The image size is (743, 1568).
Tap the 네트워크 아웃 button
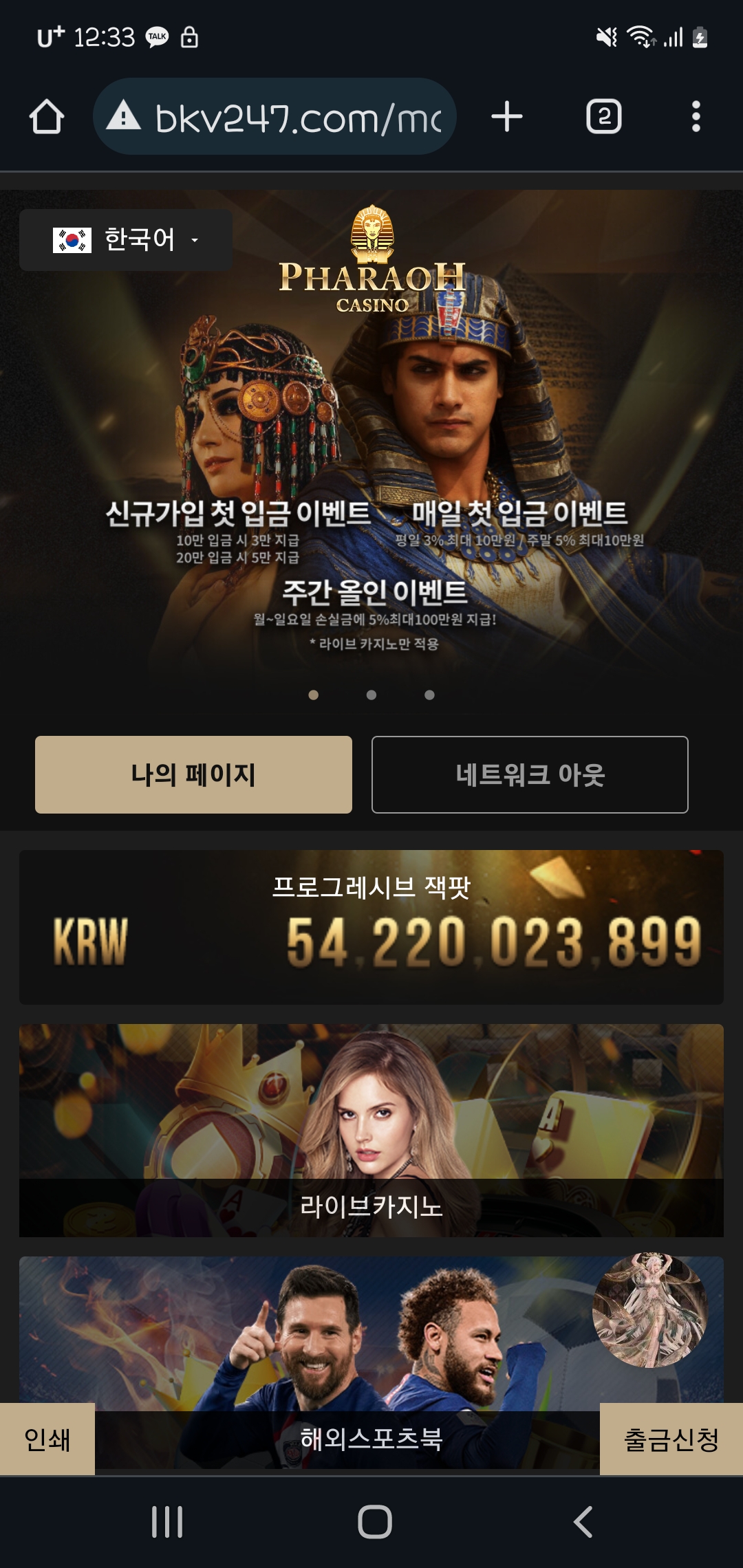pos(530,775)
